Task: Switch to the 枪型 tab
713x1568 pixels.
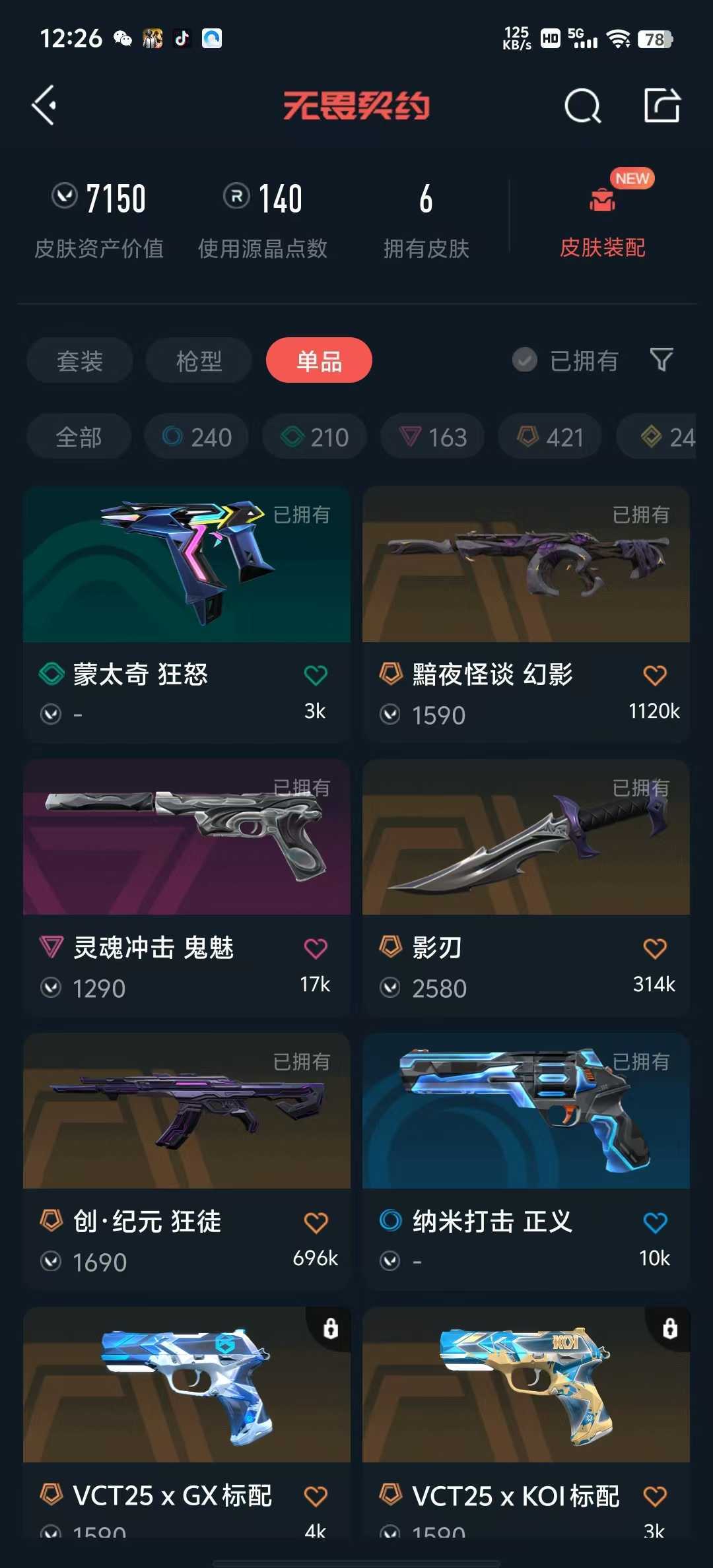Action: 198,360
